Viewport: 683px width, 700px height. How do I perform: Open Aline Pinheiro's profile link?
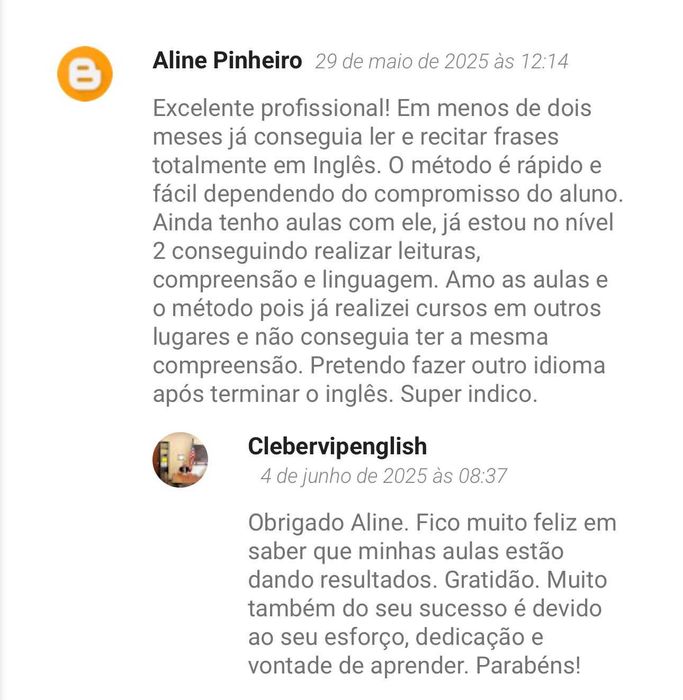coord(227,61)
